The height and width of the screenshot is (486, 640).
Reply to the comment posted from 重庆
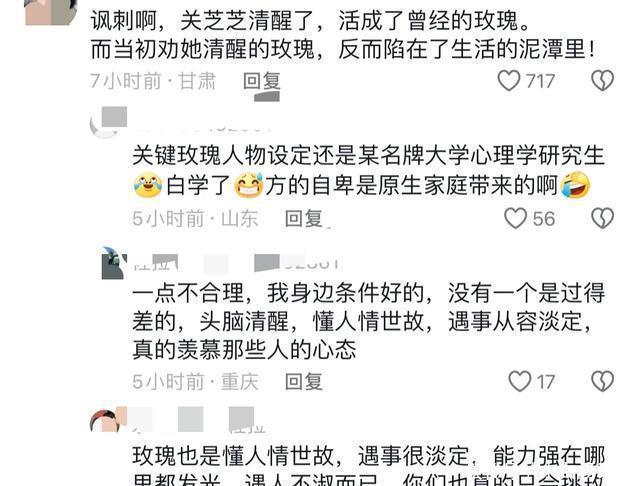coord(304,381)
